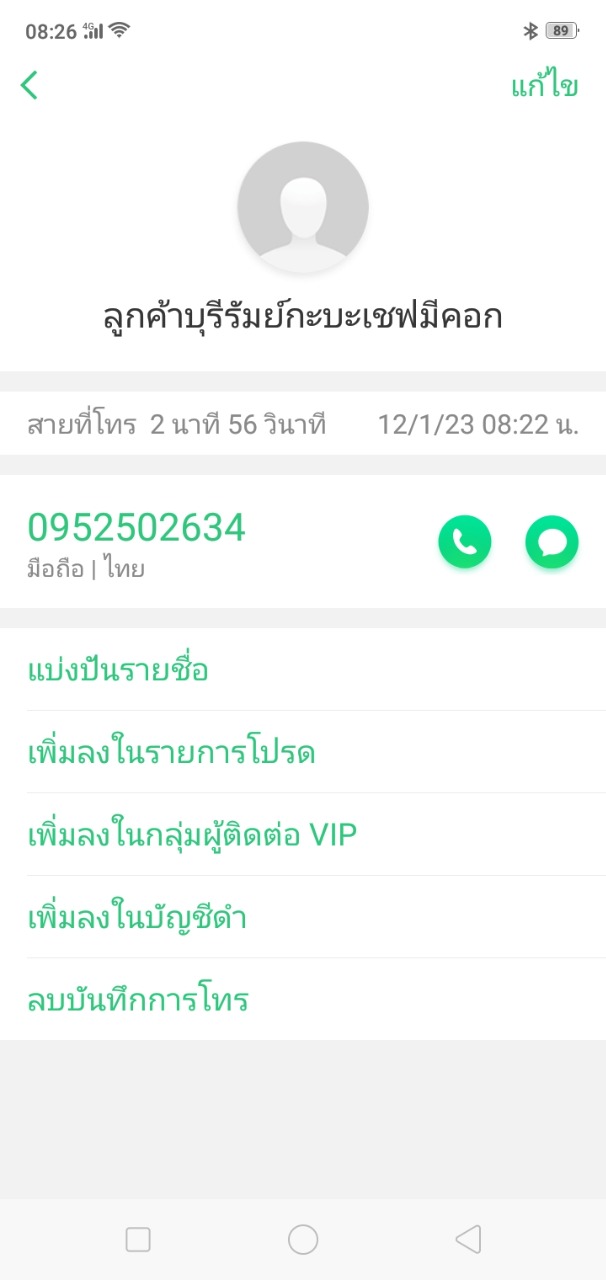Open recent apps with the square button
This screenshot has width=606, height=1280.
(138, 1240)
